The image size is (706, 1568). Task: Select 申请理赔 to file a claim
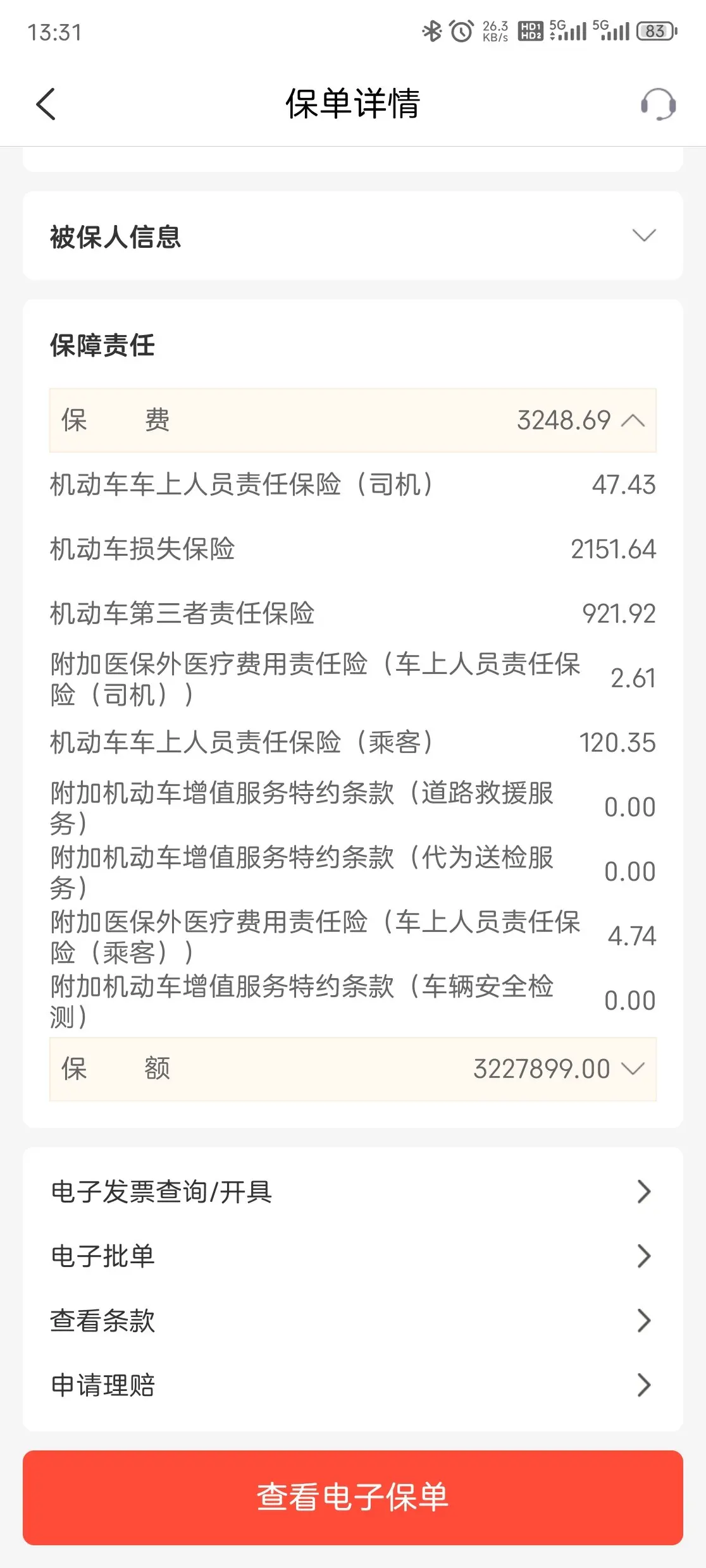pyautogui.click(x=352, y=1385)
